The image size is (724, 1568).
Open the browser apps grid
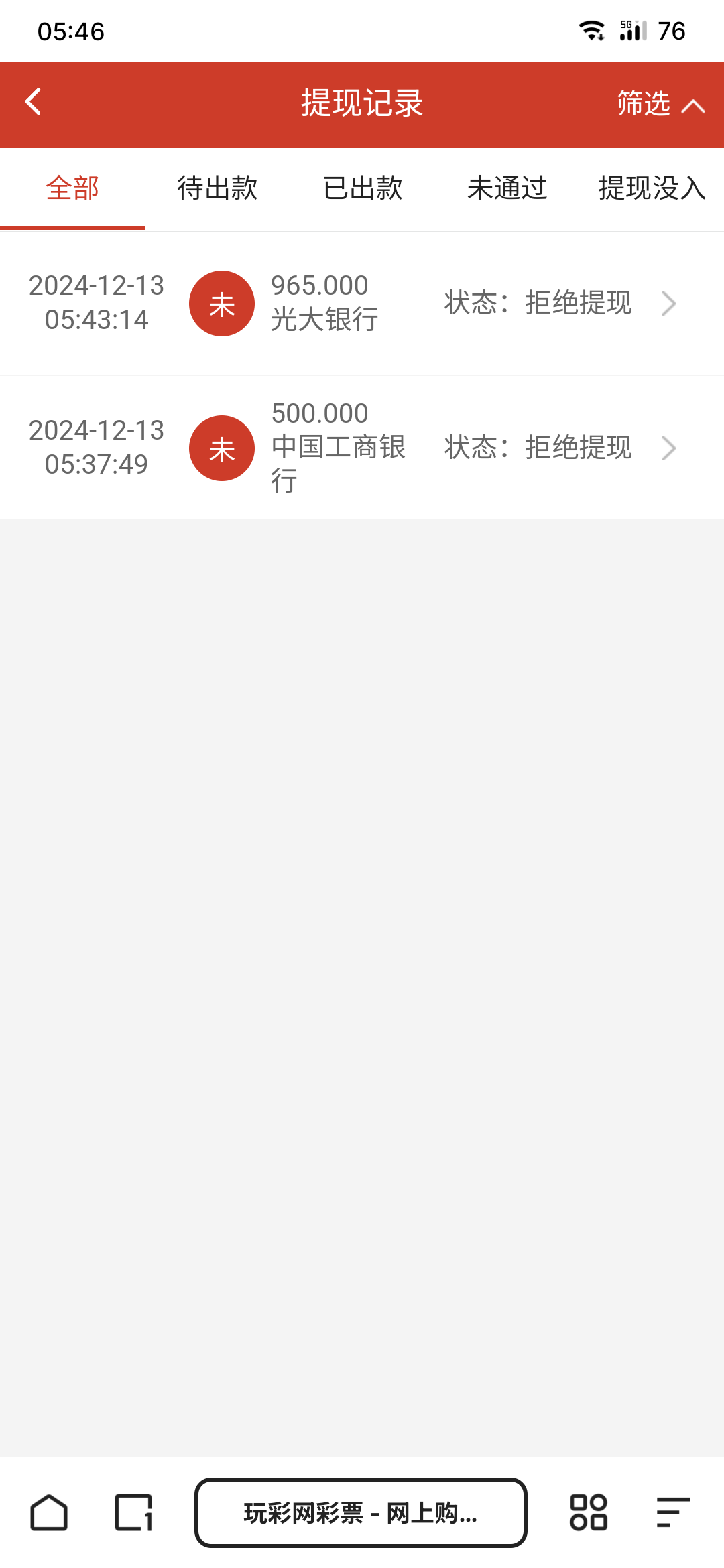point(589,1513)
